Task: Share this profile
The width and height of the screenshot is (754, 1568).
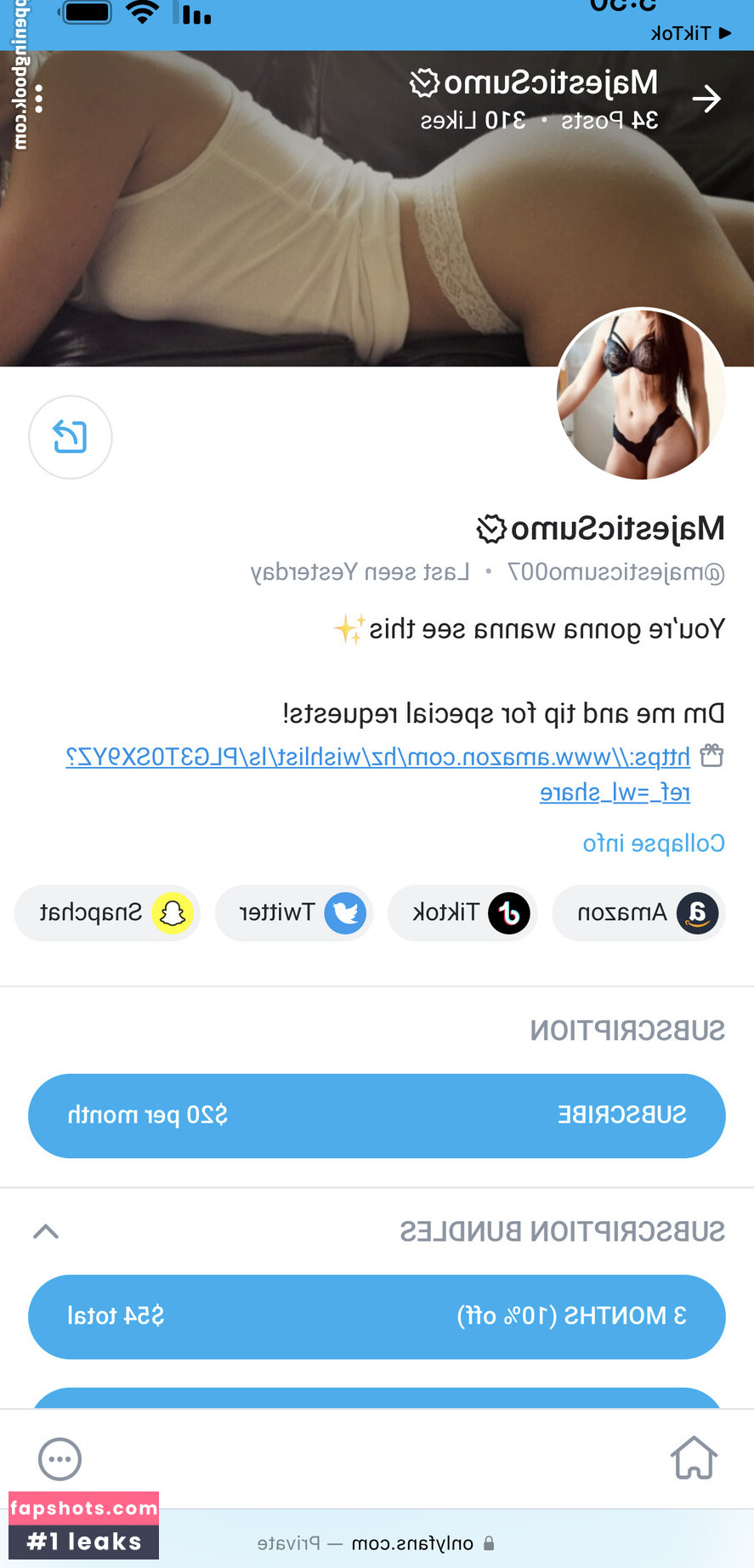Action: (x=71, y=437)
